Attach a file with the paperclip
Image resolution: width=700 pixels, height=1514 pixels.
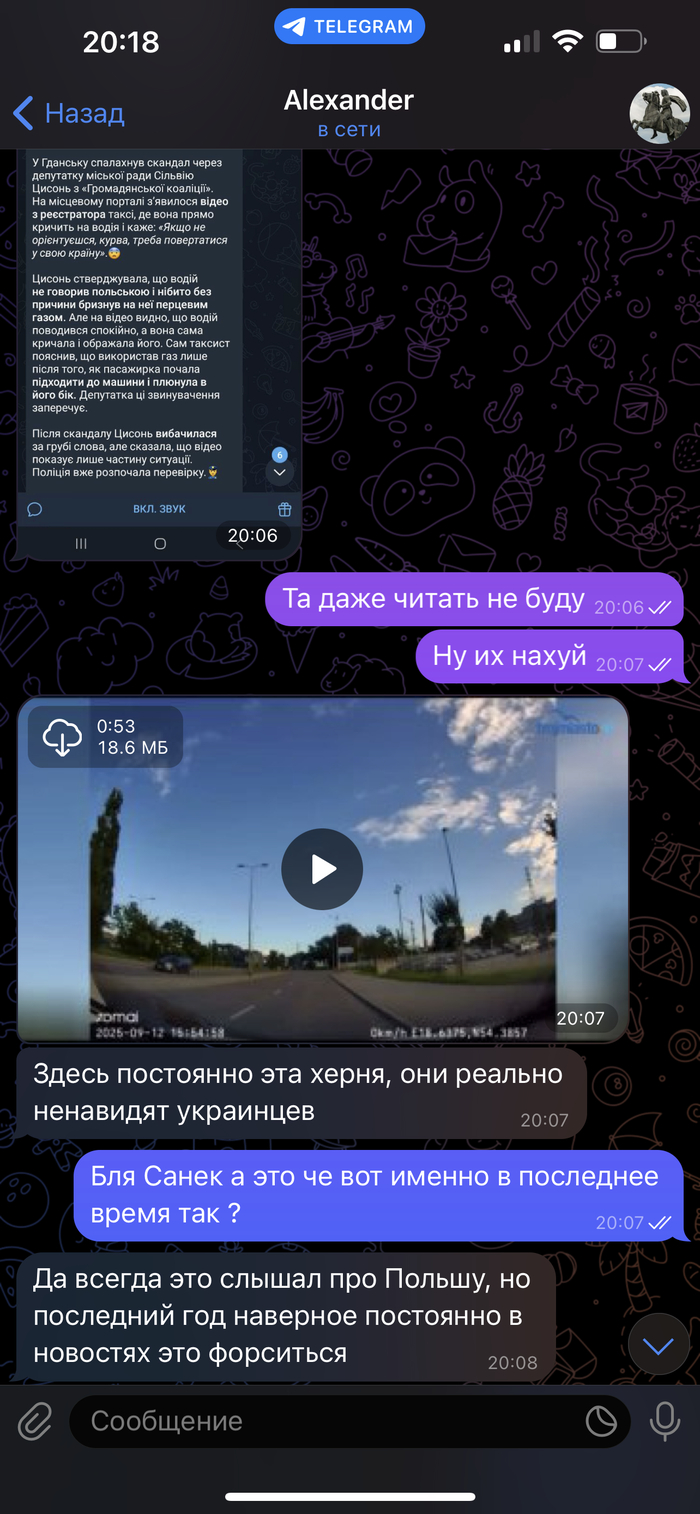click(34, 1420)
